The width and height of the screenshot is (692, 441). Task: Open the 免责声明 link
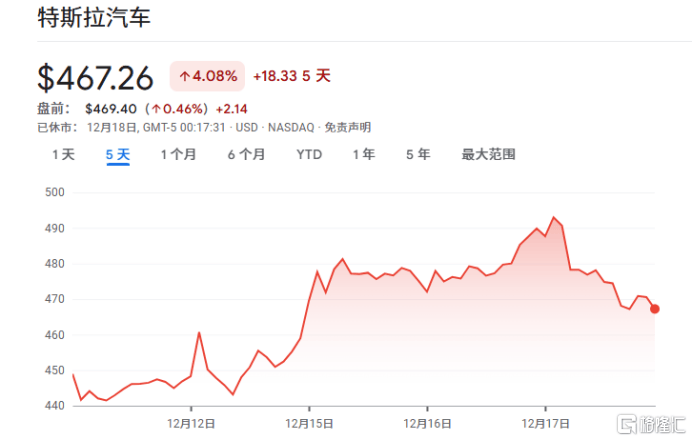pyautogui.click(x=347, y=127)
